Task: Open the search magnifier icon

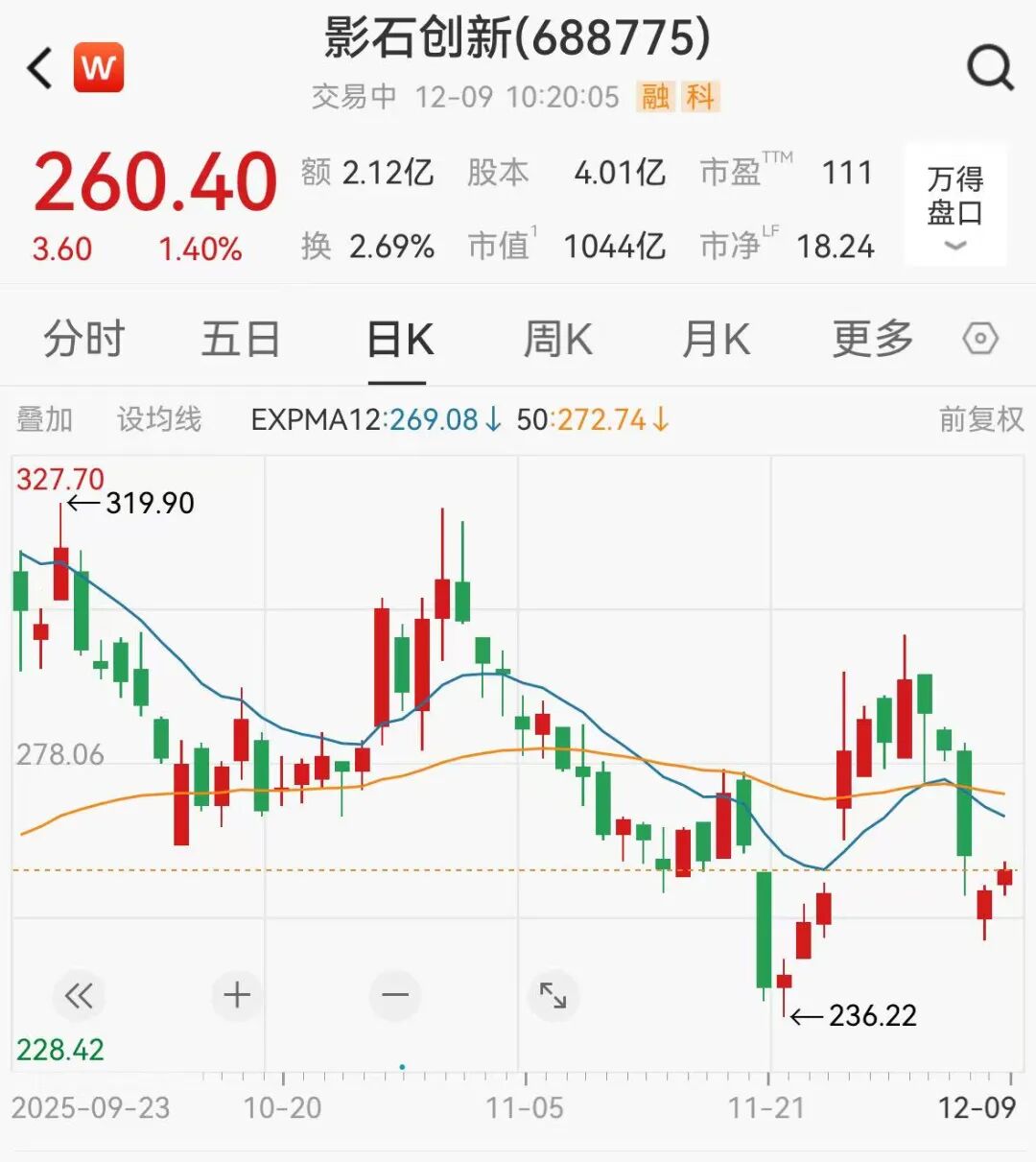Action: 989,68
